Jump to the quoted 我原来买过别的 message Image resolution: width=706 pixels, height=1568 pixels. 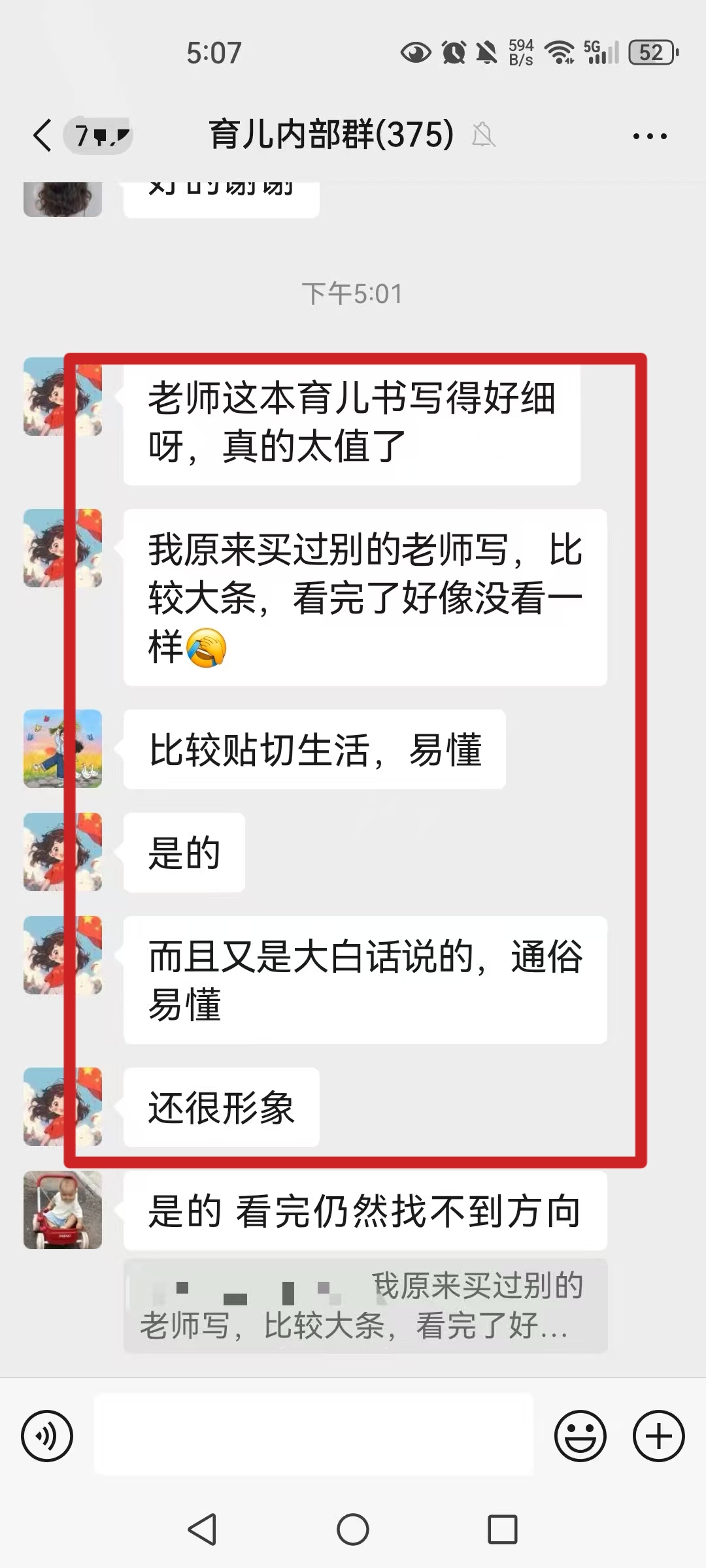(365, 1305)
